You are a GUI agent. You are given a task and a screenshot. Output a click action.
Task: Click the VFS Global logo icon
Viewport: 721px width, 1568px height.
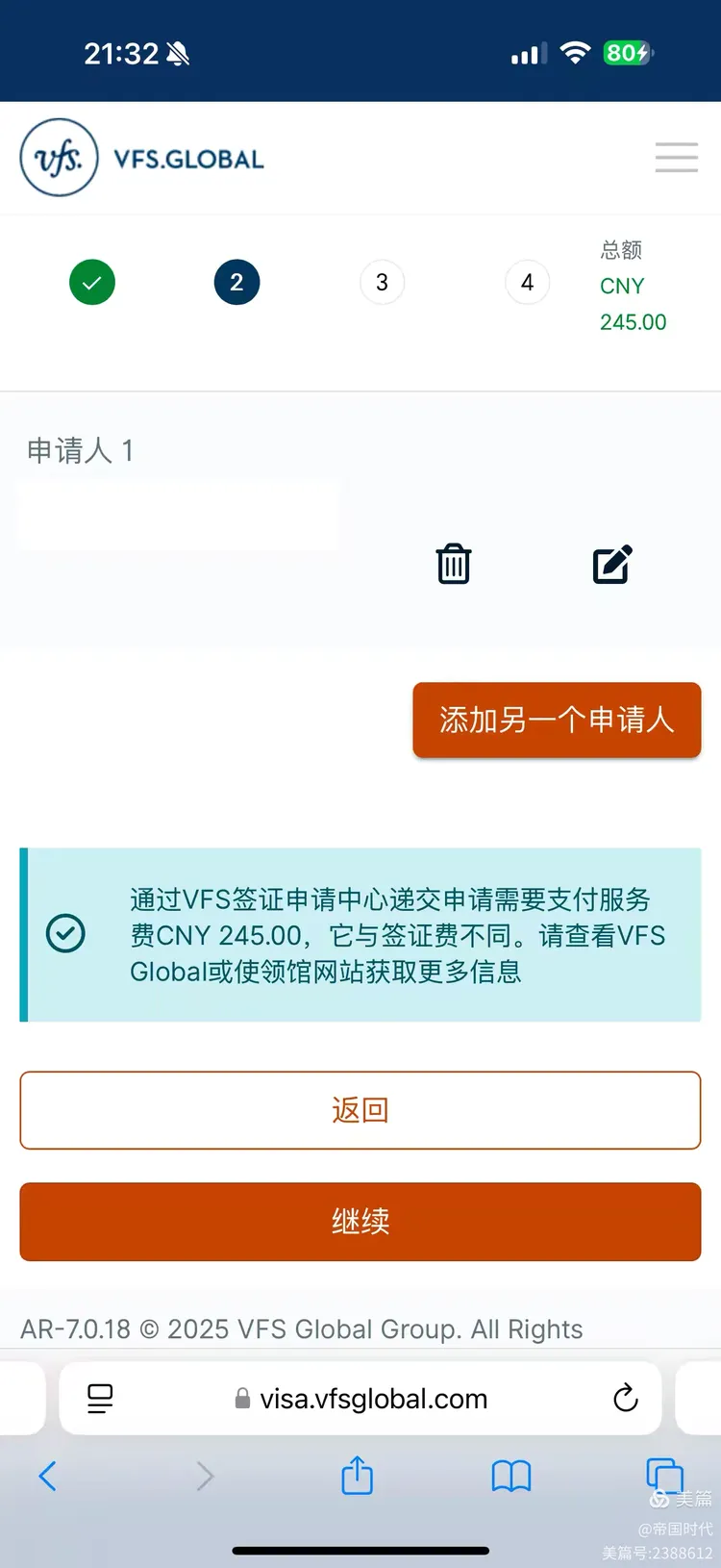click(x=59, y=157)
